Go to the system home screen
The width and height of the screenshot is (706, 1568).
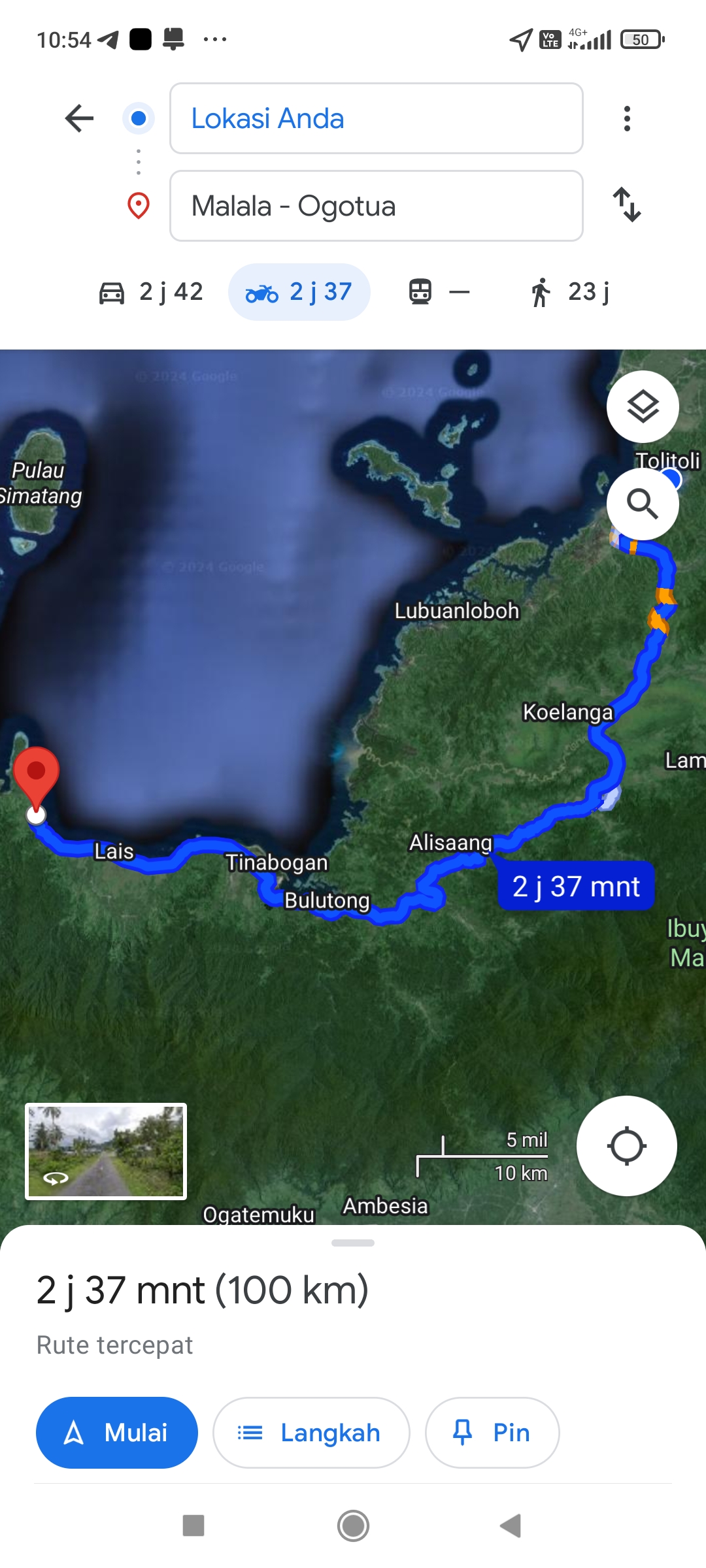tap(353, 1526)
